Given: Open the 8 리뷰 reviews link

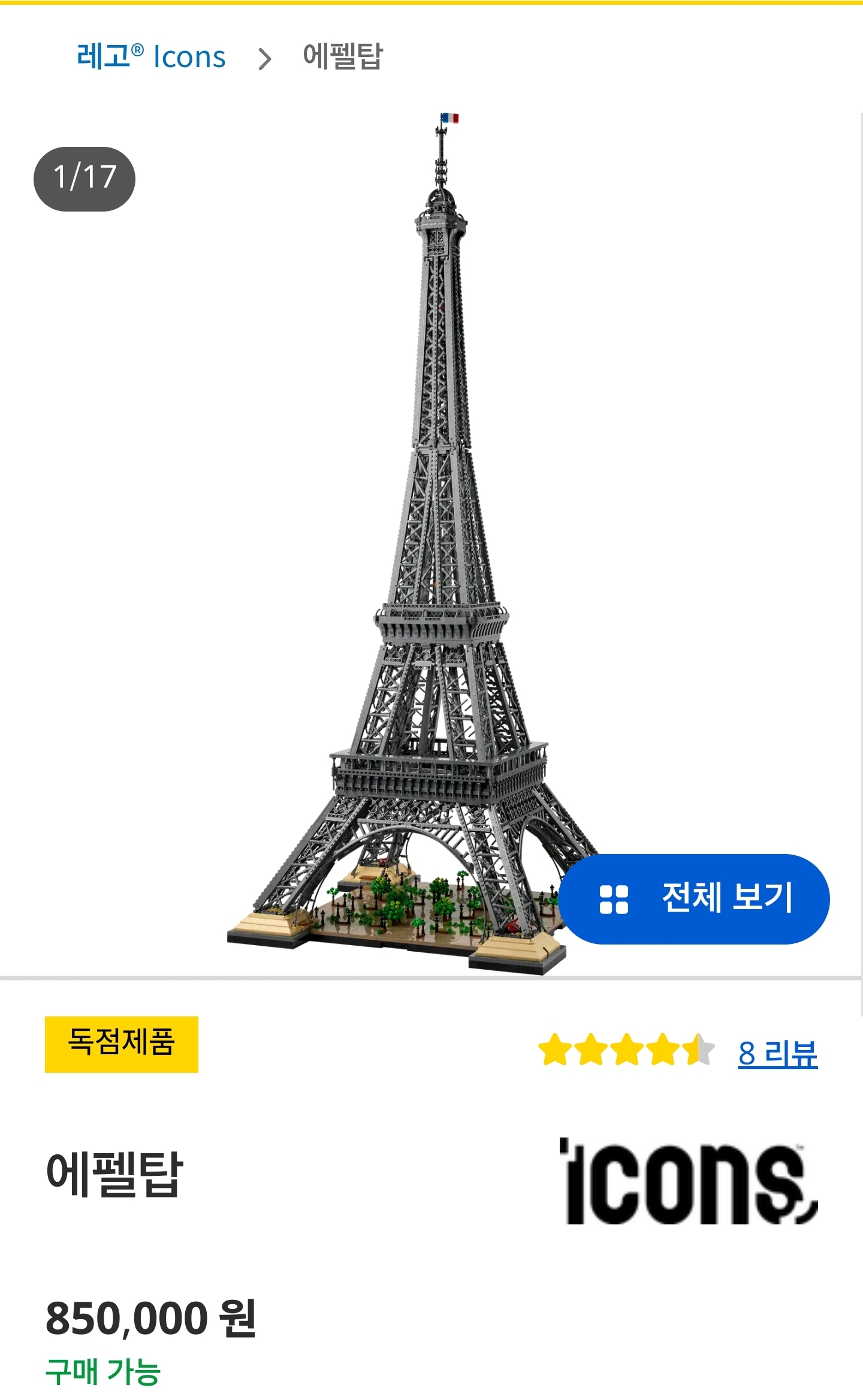Looking at the screenshot, I should point(777,1053).
